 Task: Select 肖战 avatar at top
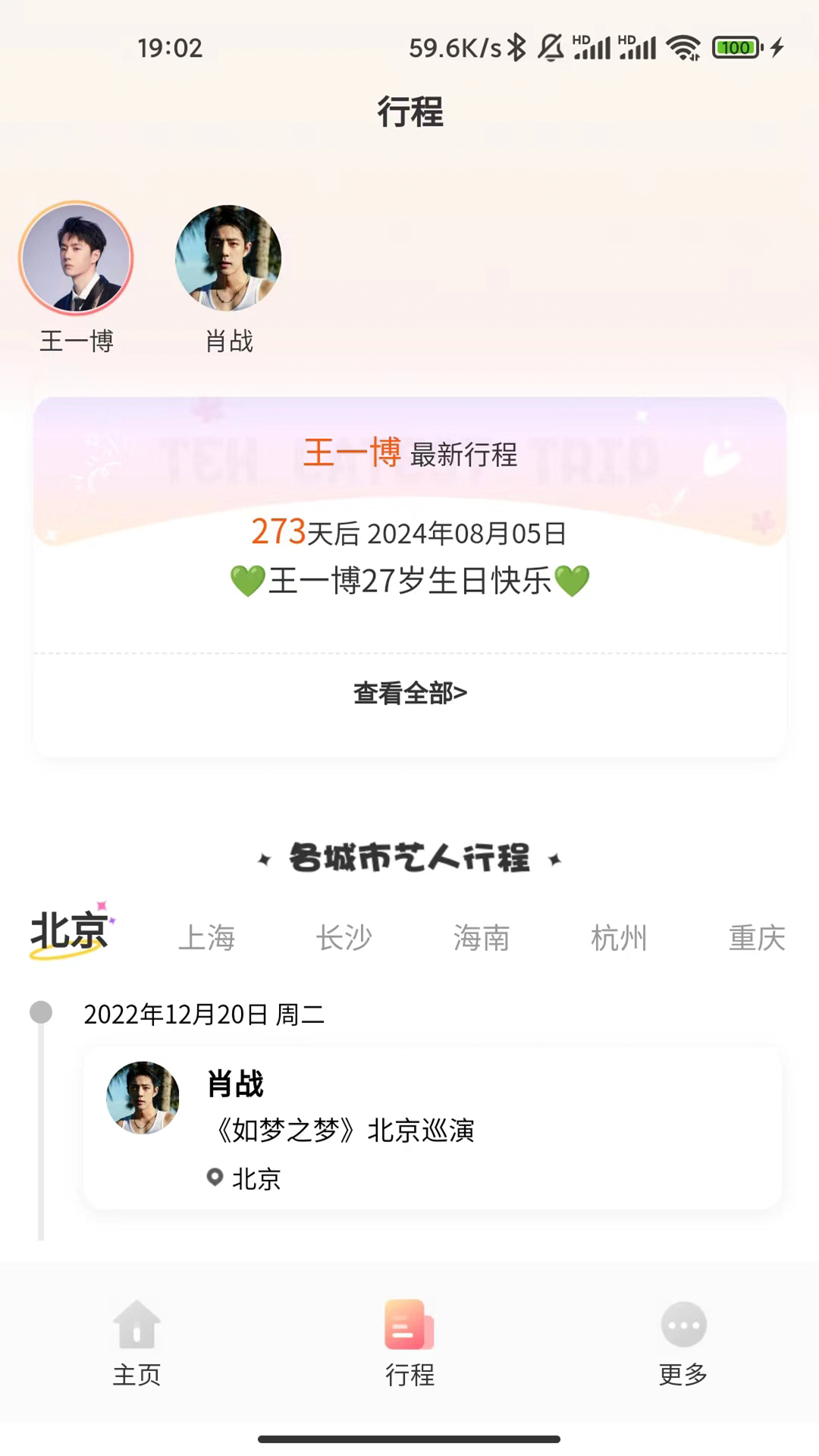(x=228, y=259)
